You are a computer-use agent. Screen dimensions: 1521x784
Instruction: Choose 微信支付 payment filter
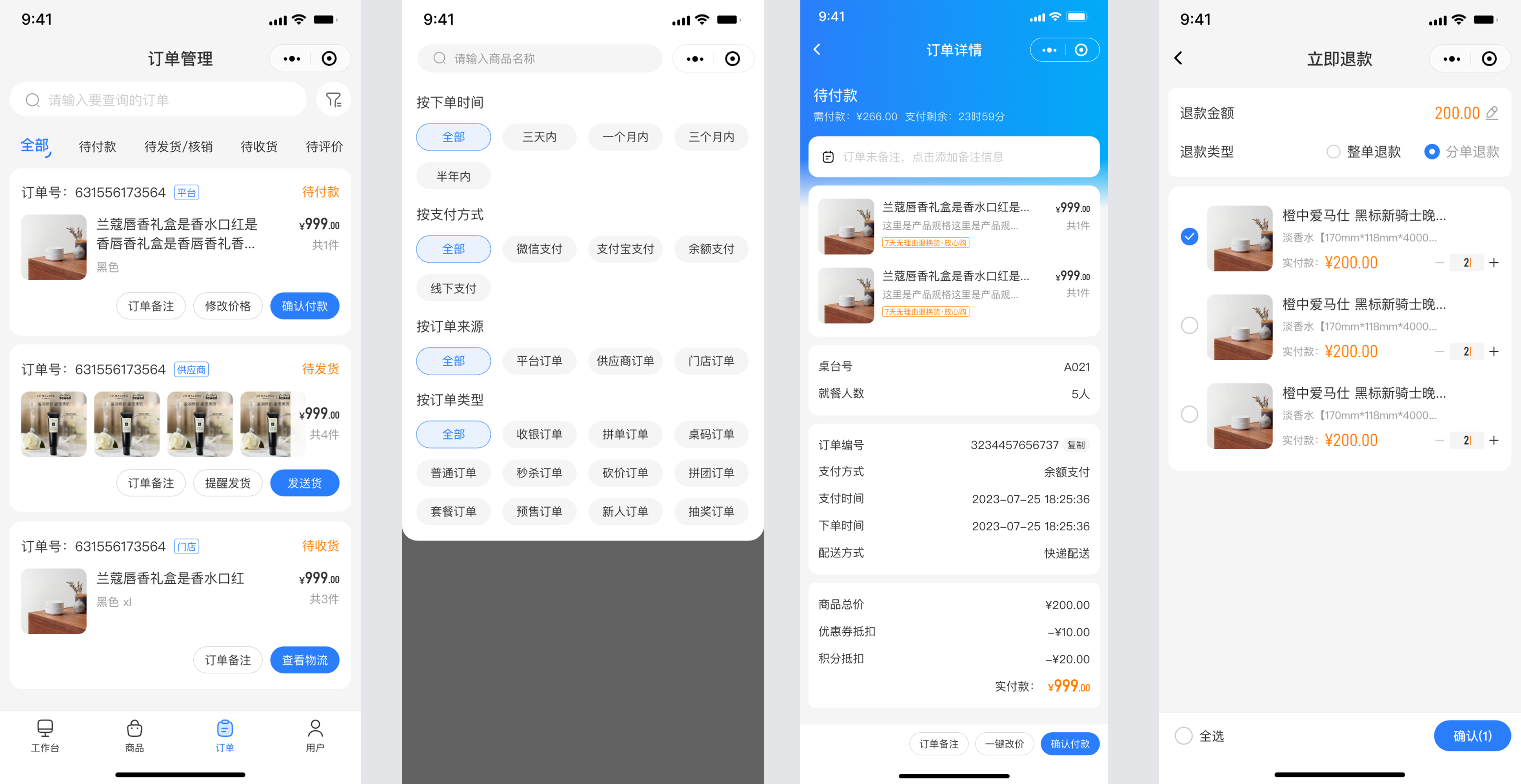click(538, 249)
